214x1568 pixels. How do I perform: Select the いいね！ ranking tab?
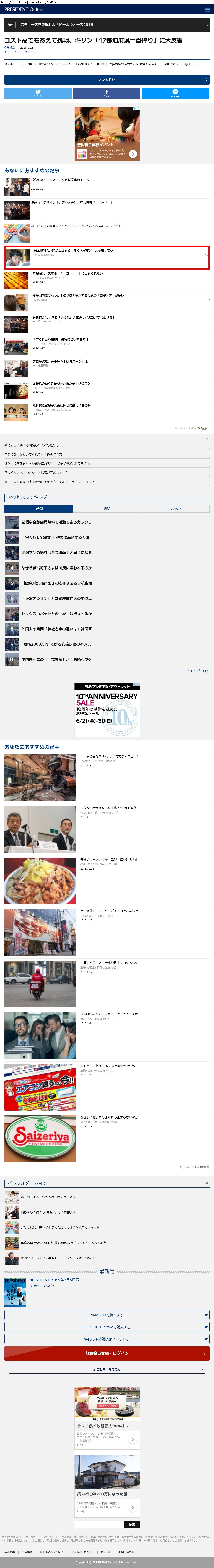coord(174,509)
